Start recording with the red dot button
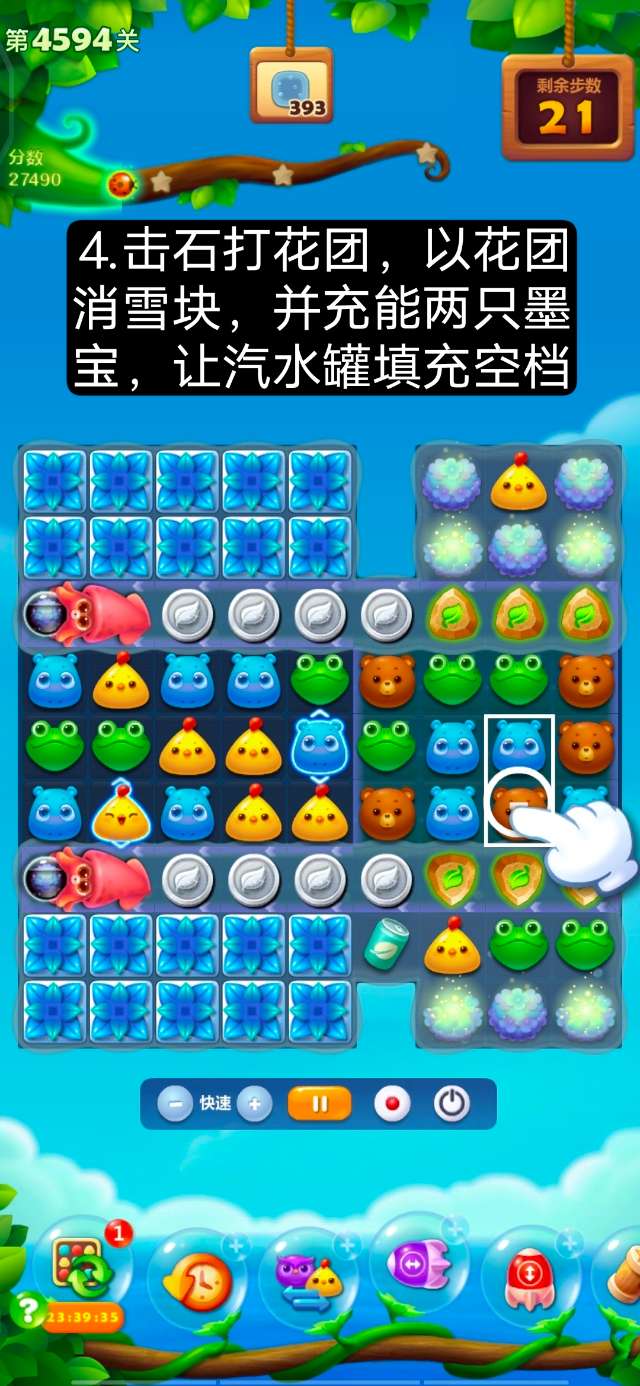The height and width of the screenshot is (1386, 640). click(x=392, y=1104)
